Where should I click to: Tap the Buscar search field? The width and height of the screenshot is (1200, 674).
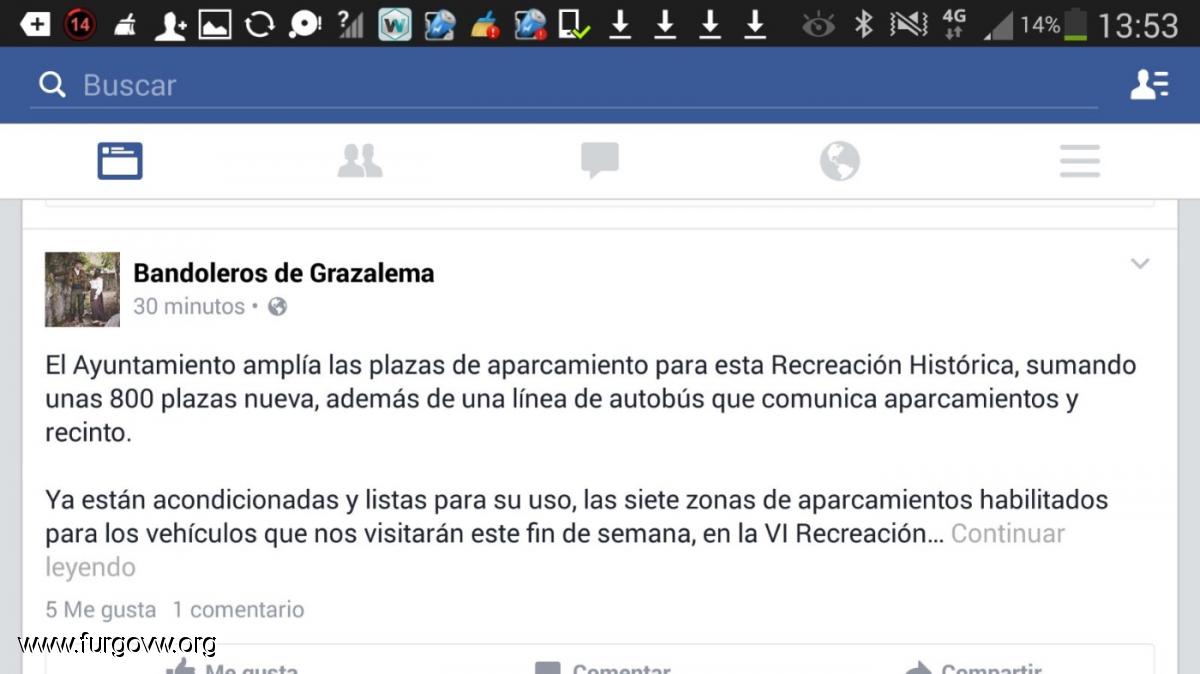click(x=560, y=85)
